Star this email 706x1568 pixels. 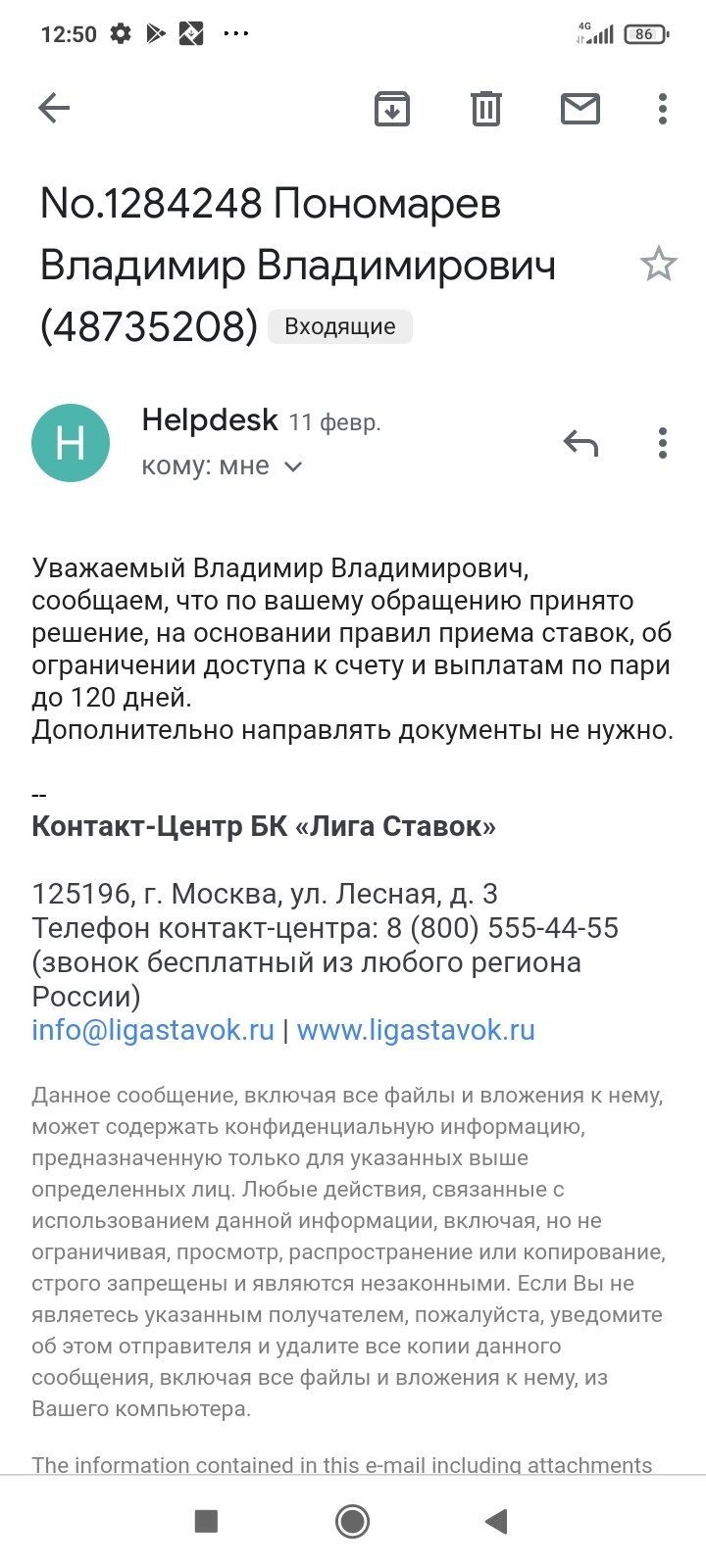tap(658, 264)
